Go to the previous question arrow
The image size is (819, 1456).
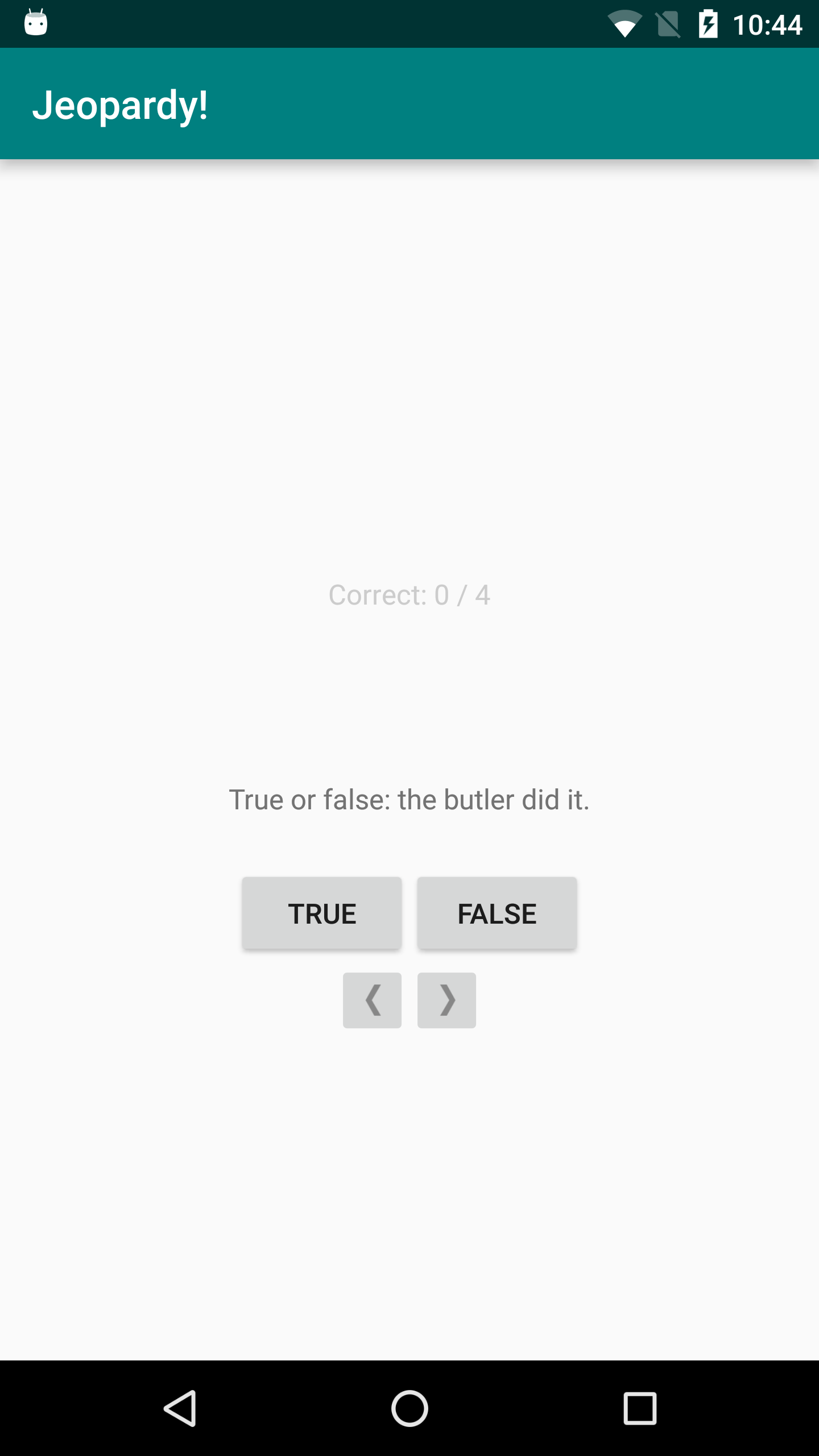(372, 1000)
